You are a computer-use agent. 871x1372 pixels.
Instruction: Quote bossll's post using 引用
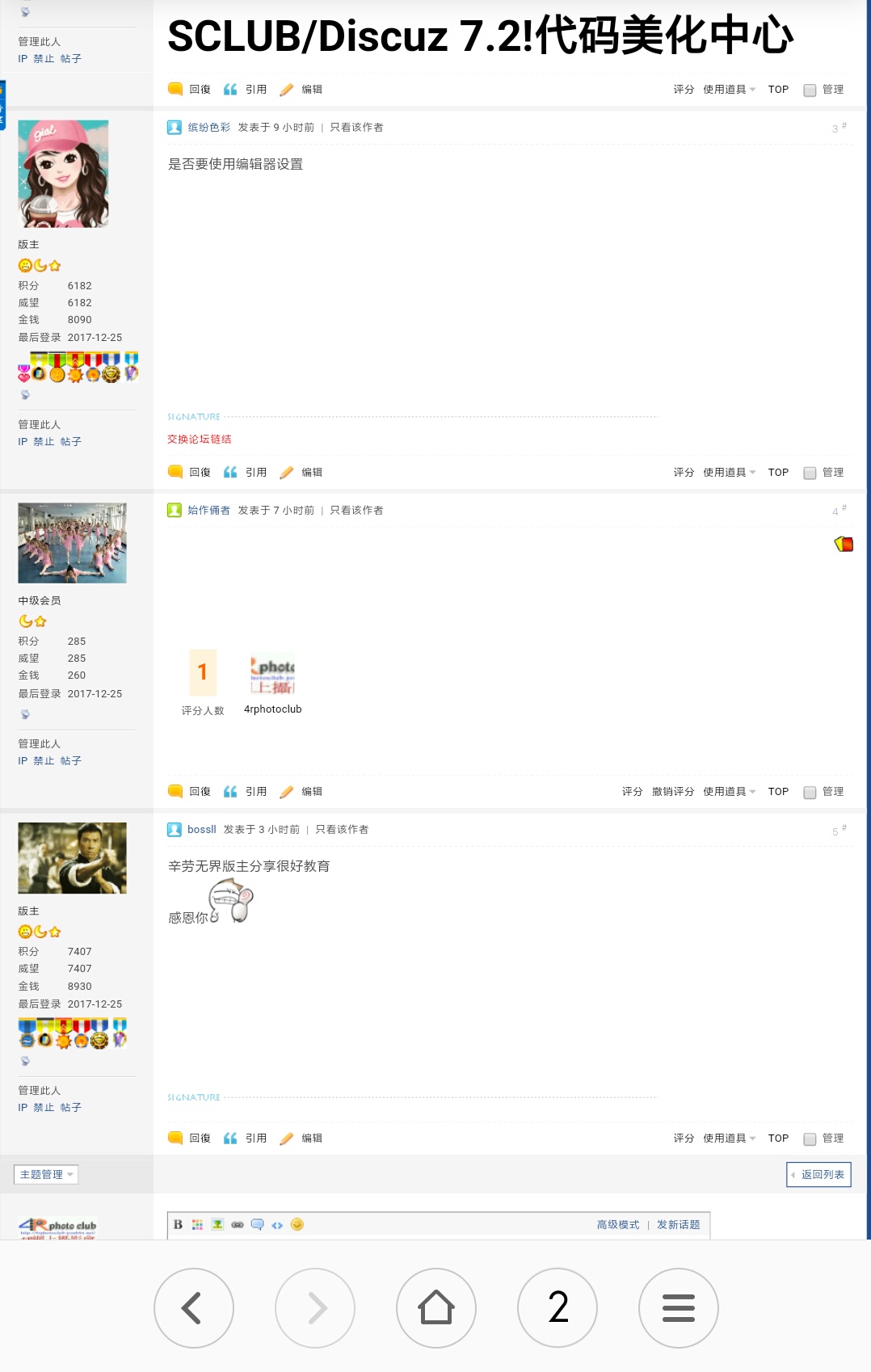(x=246, y=1138)
